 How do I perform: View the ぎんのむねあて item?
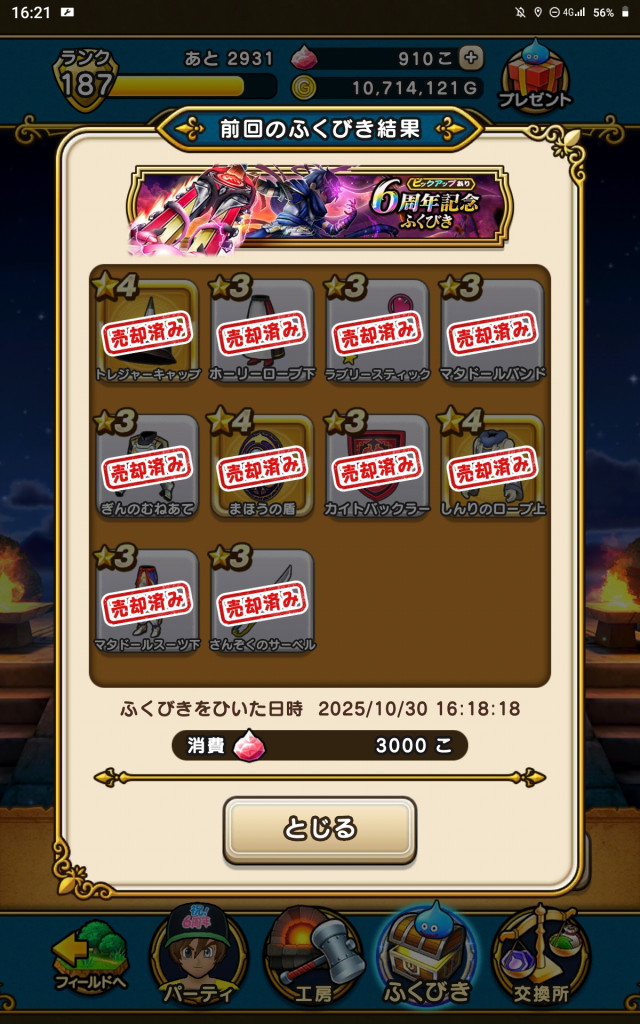click(x=148, y=462)
